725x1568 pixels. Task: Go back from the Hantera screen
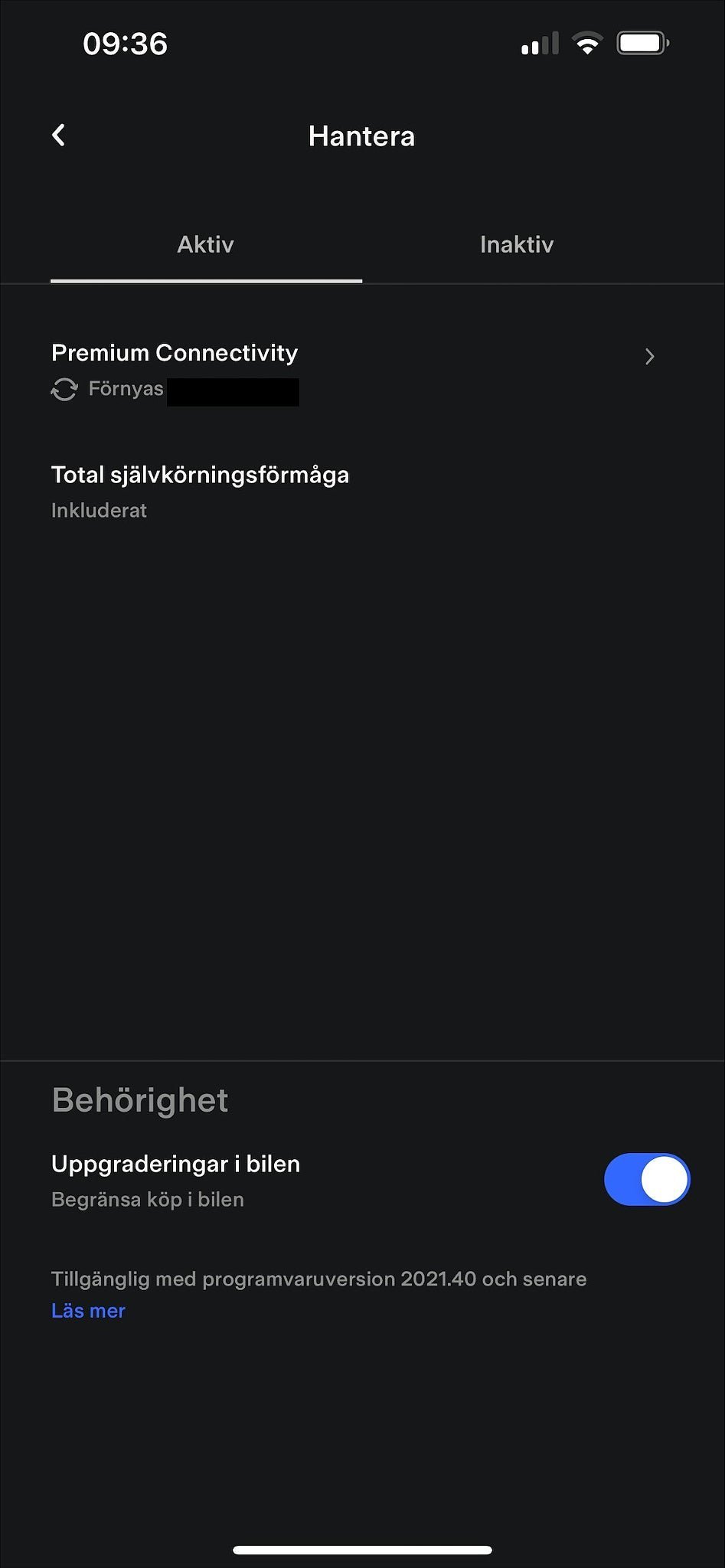point(59,136)
